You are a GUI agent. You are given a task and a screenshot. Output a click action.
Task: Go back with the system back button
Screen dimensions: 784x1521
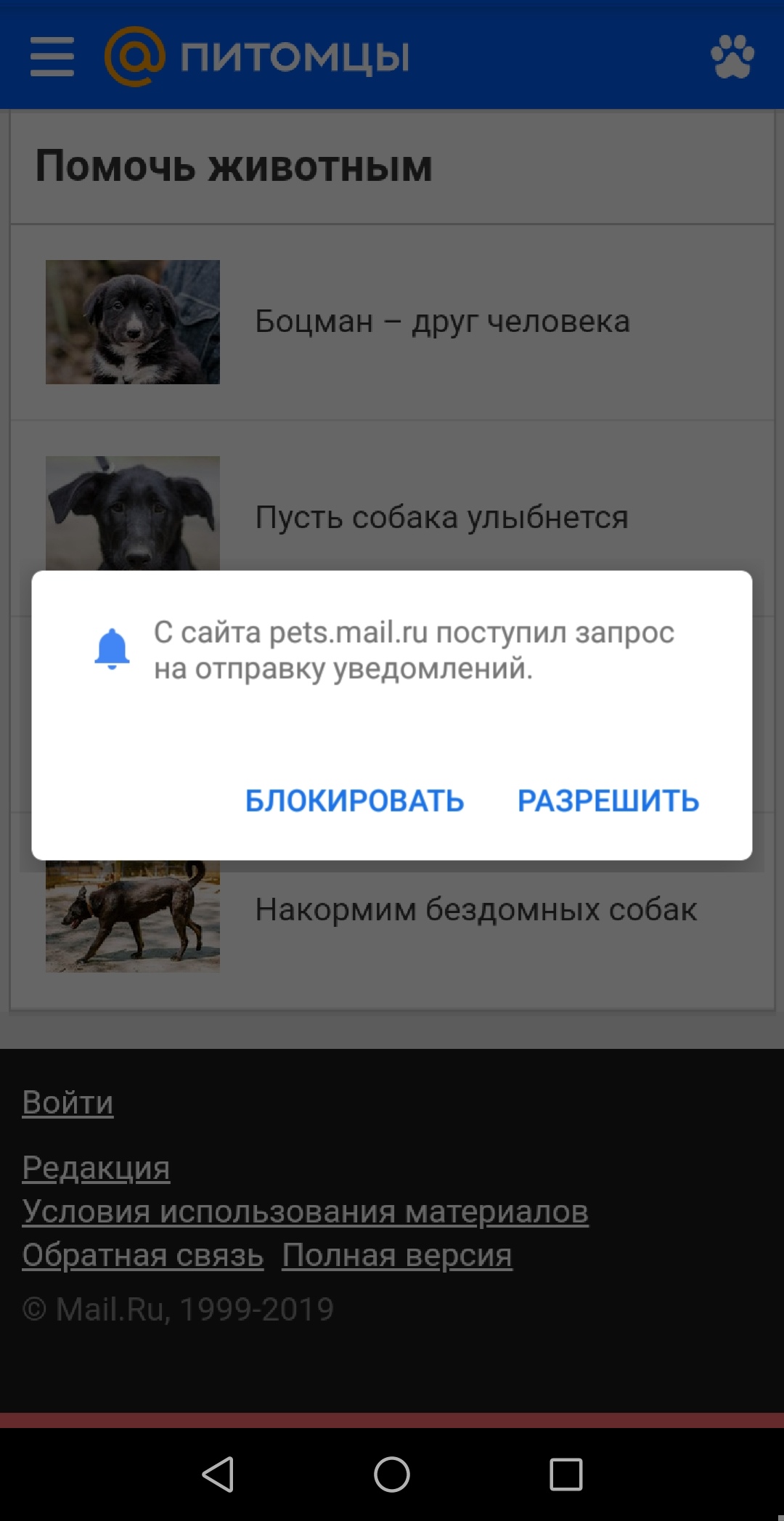(218, 1475)
